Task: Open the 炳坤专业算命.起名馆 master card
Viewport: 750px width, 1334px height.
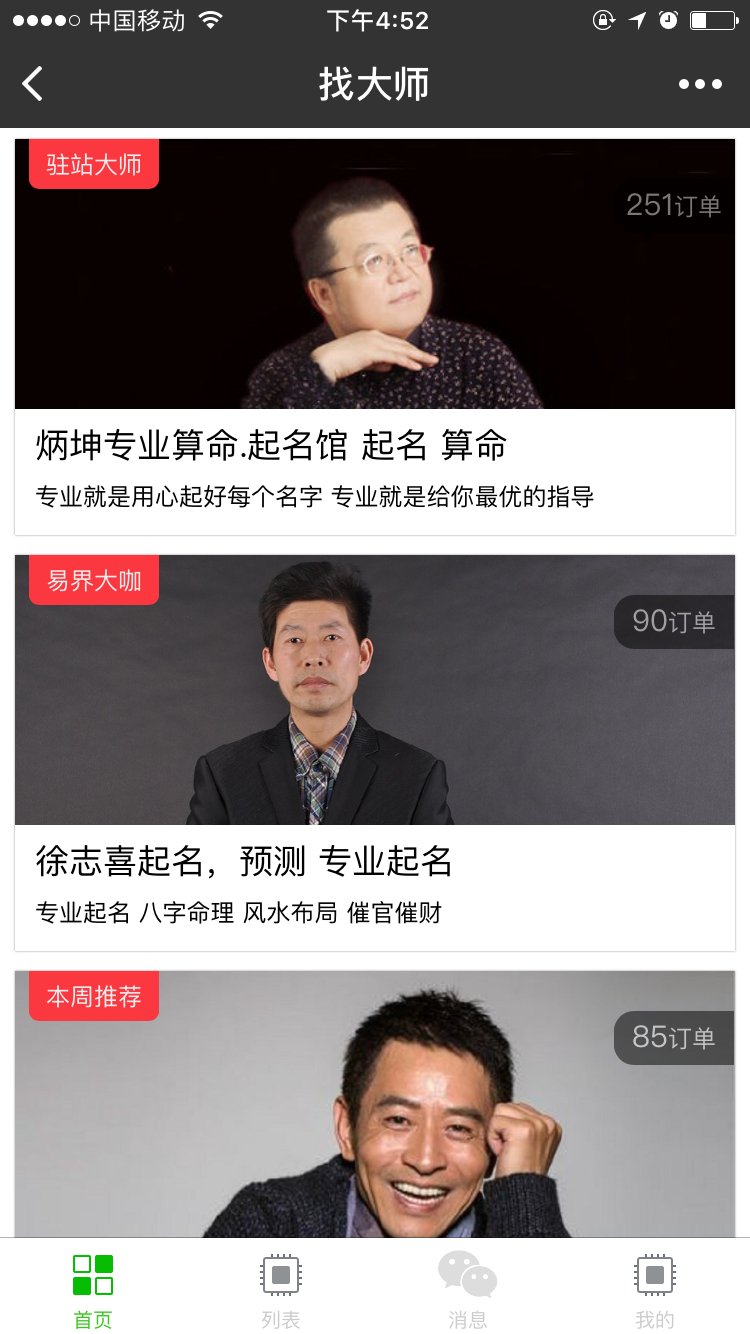Action: coord(374,337)
